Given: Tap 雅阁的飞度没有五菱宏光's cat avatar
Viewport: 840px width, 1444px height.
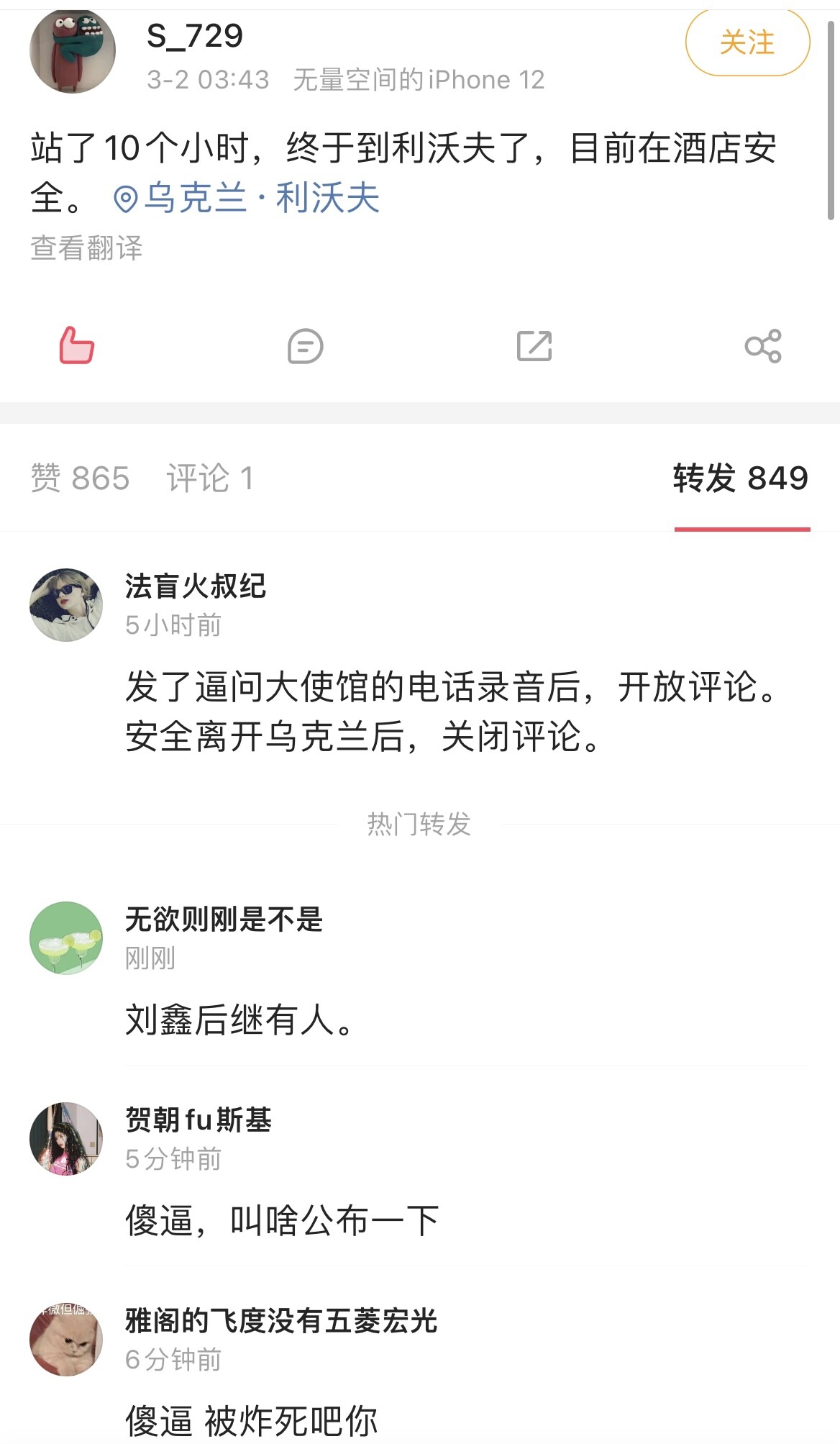Looking at the screenshot, I should pyautogui.click(x=66, y=1340).
